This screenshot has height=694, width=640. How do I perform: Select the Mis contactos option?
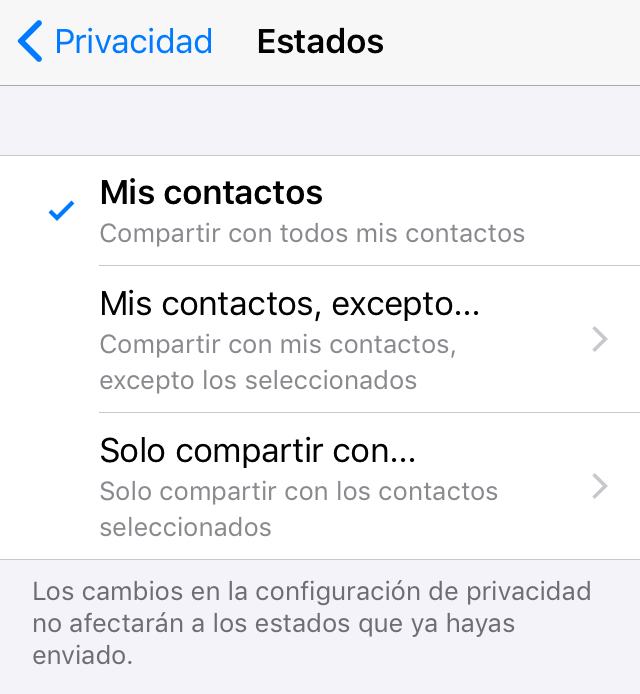(x=312, y=211)
